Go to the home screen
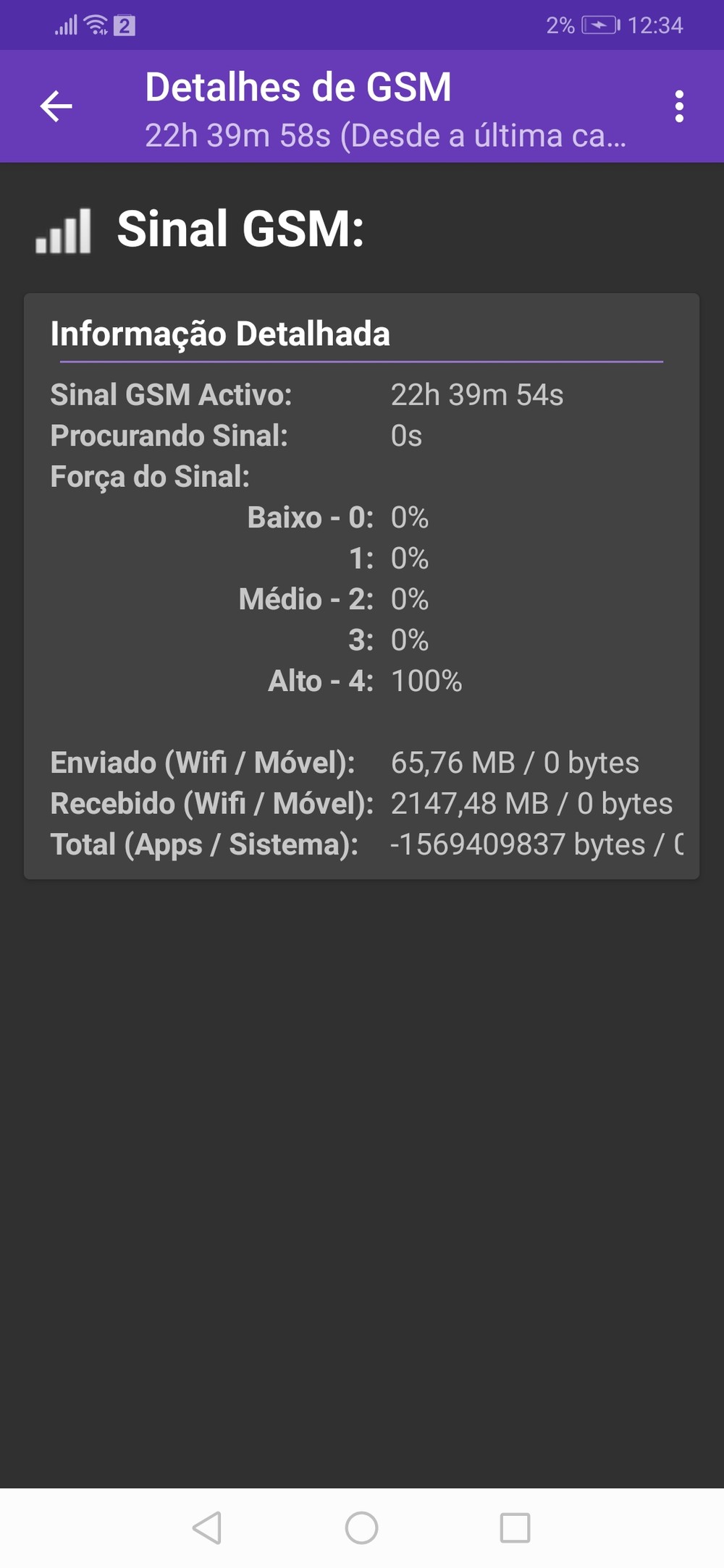 (x=361, y=1527)
